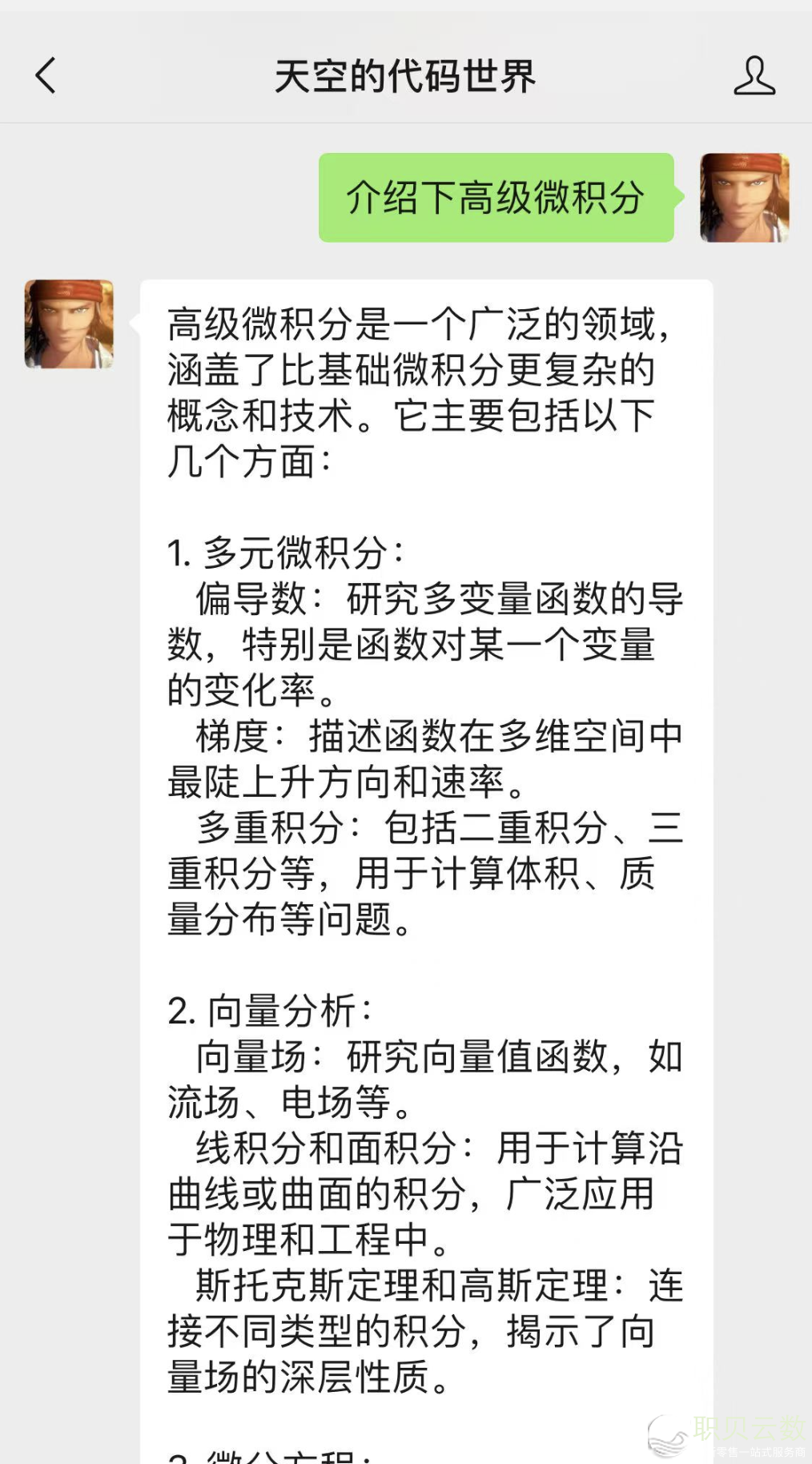Screen dimensions: 812x1464
Task: Go back from the chat
Action: tap(46, 76)
